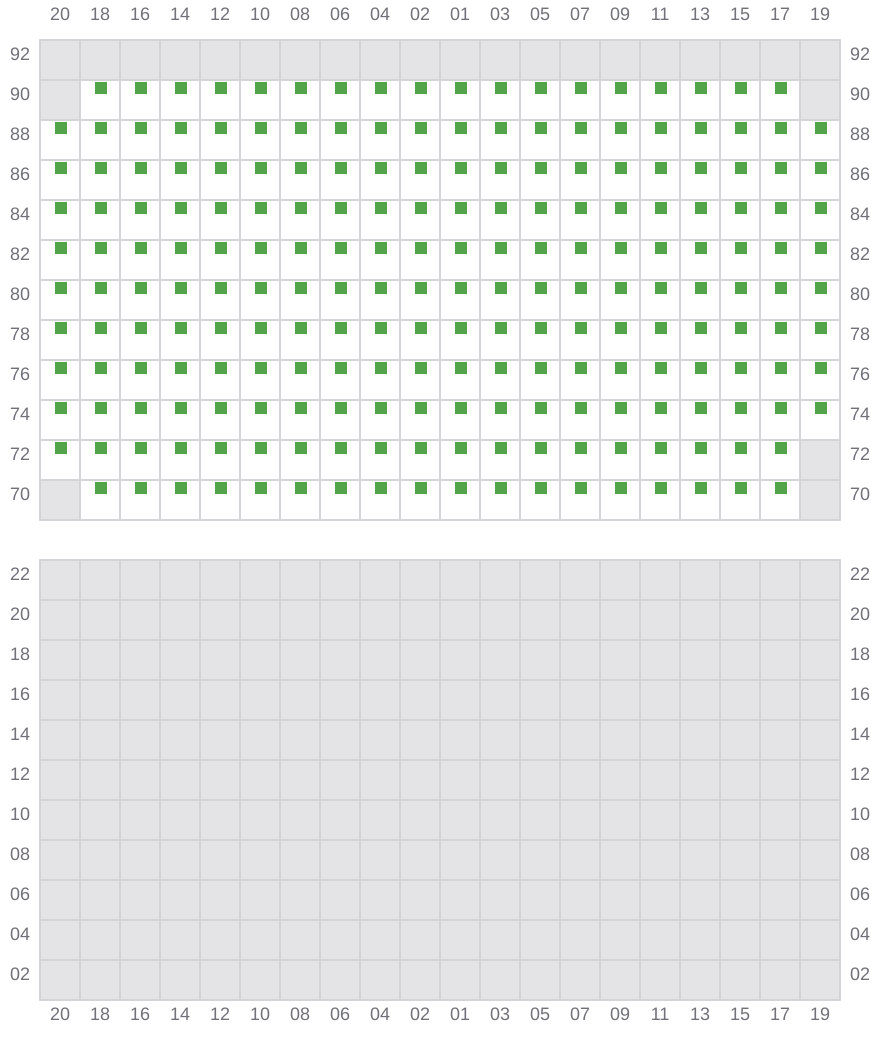Select slot in tier 80, row 10
Screen dimensions: 880x1040
click(260, 300)
